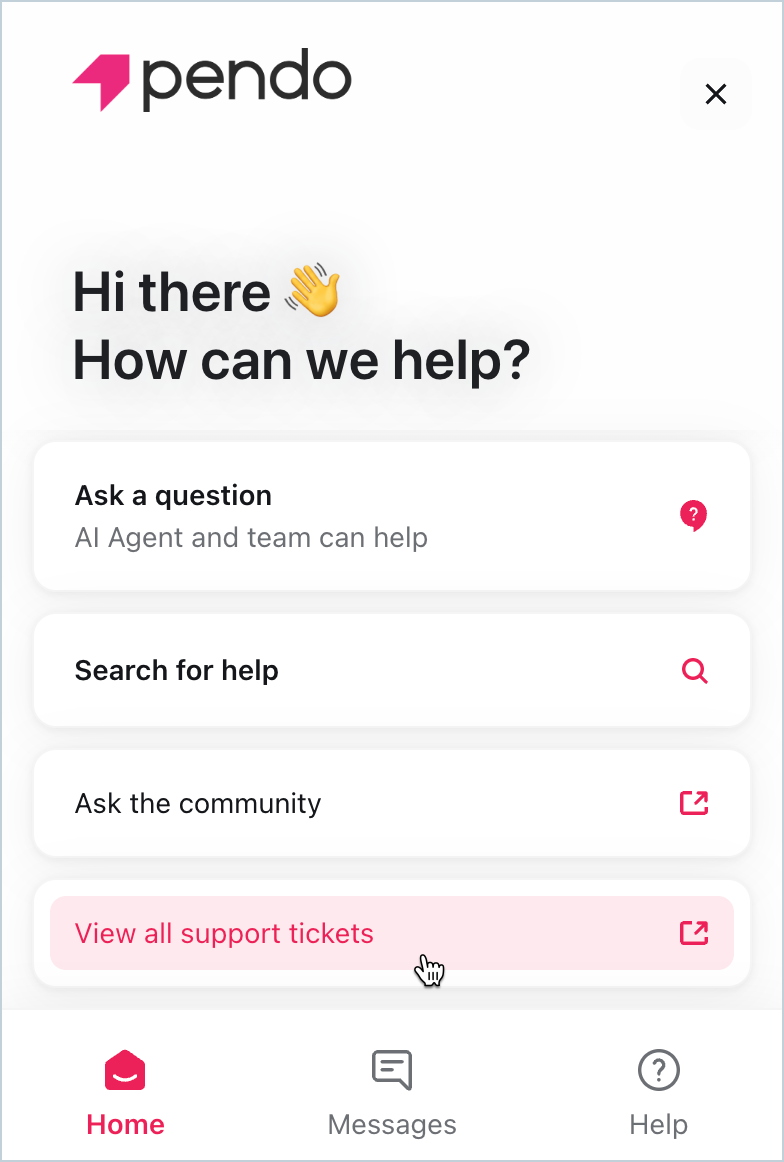784x1162 pixels.
Task: Select the question bubble icon beside Ask a question
Action: pos(693,515)
